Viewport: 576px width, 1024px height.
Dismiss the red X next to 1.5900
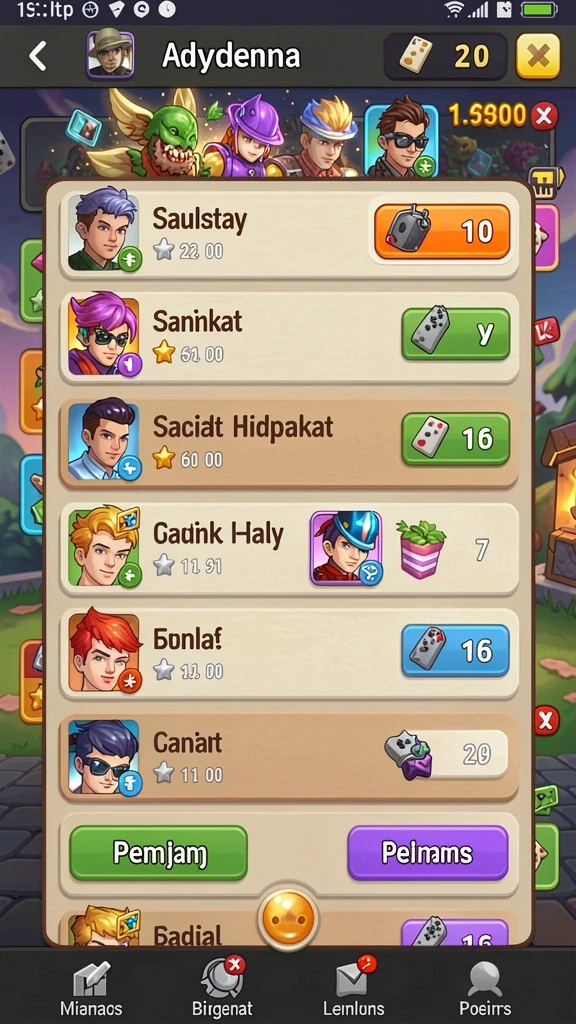(x=543, y=117)
